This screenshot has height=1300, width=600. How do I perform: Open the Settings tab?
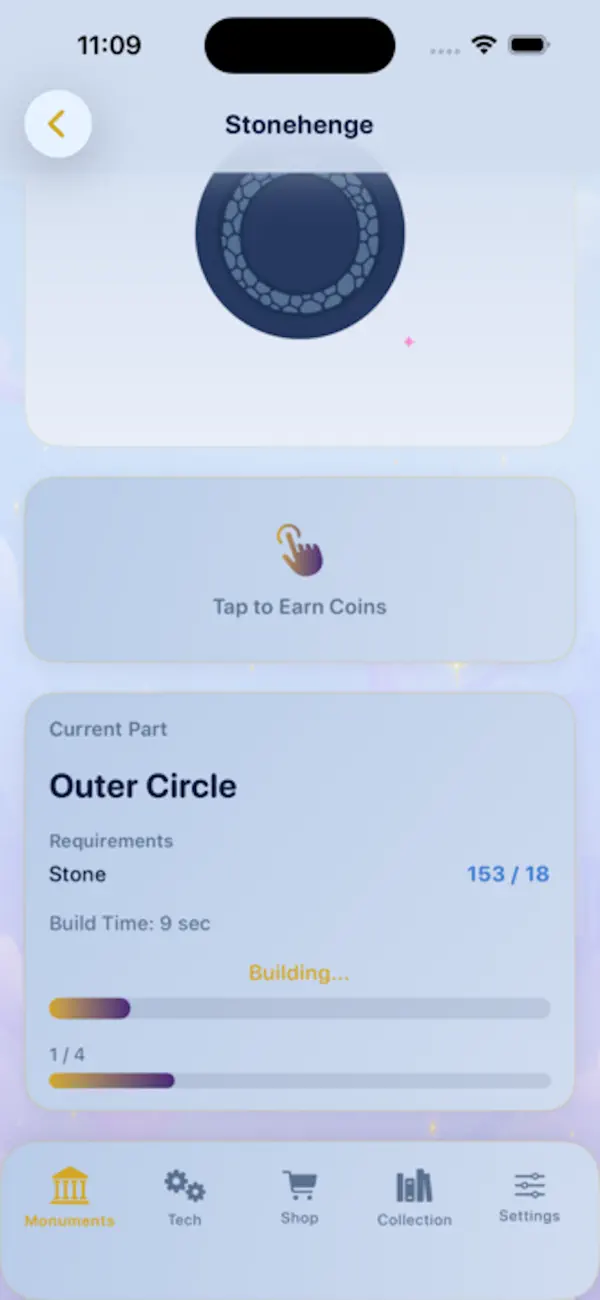pos(529,1197)
